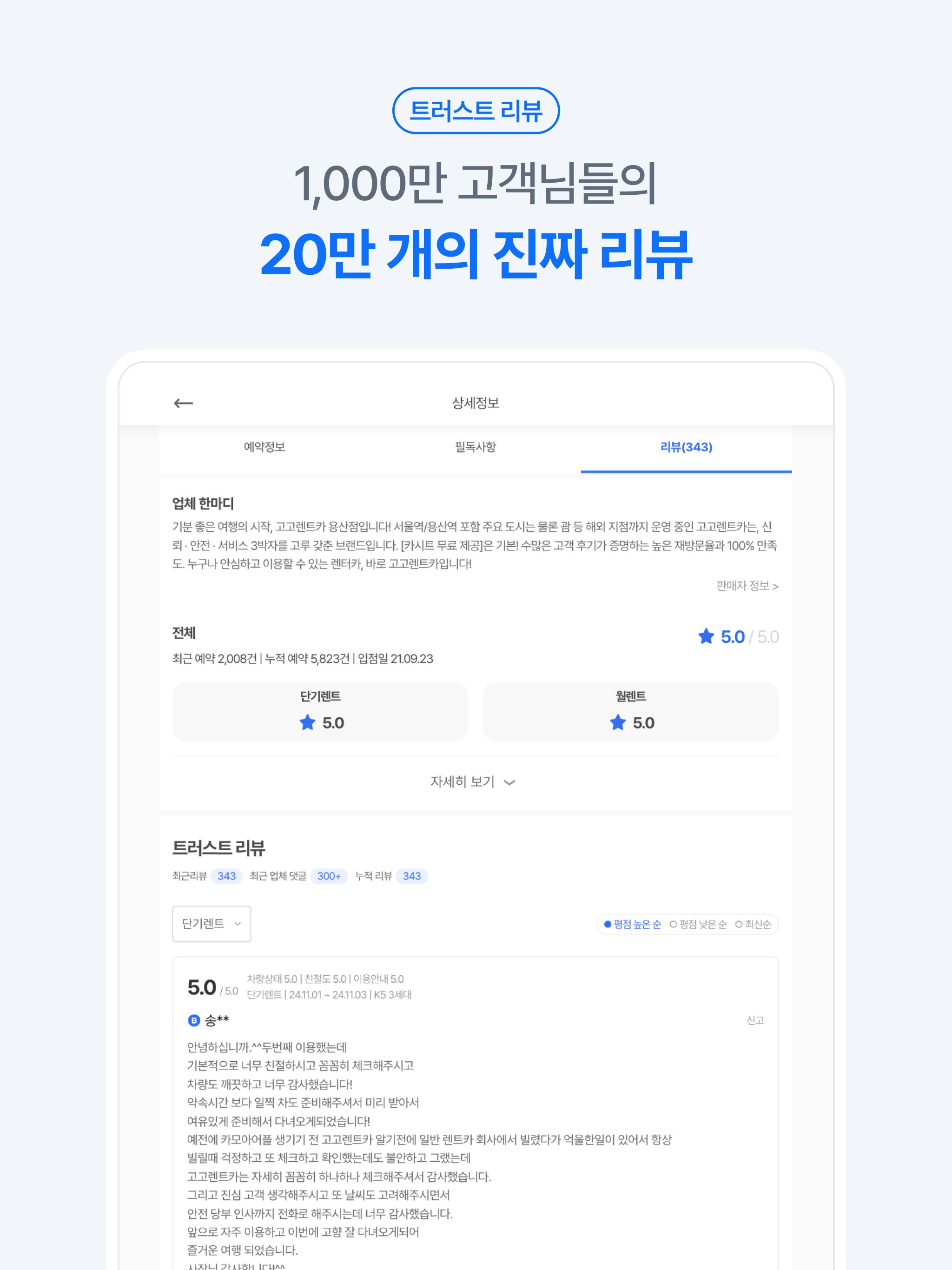Image resolution: width=952 pixels, height=1270 pixels.
Task: Click the 트러스트 리뷰 badge at the top
Action: [476, 110]
